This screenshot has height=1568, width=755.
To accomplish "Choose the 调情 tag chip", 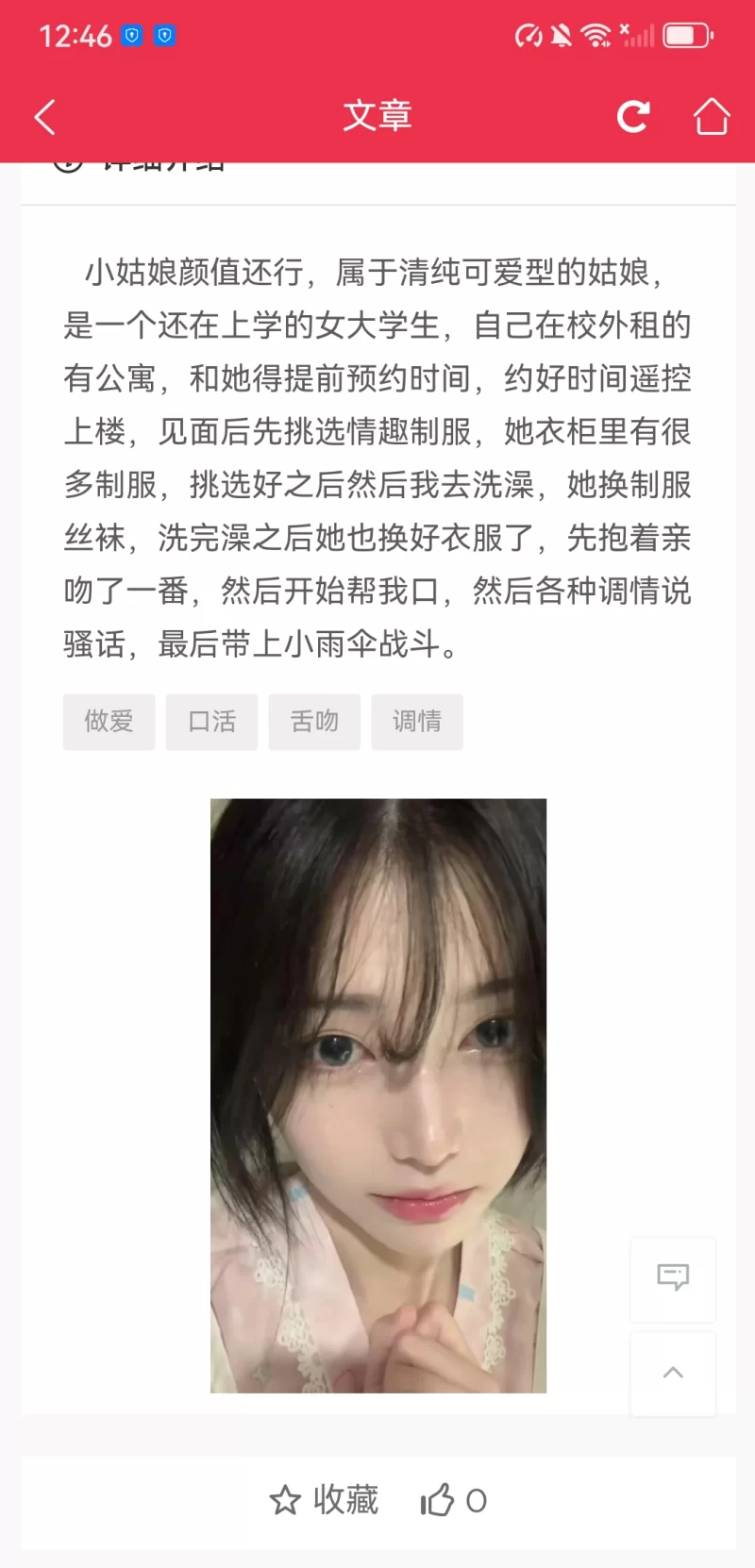I will tap(417, 722).
